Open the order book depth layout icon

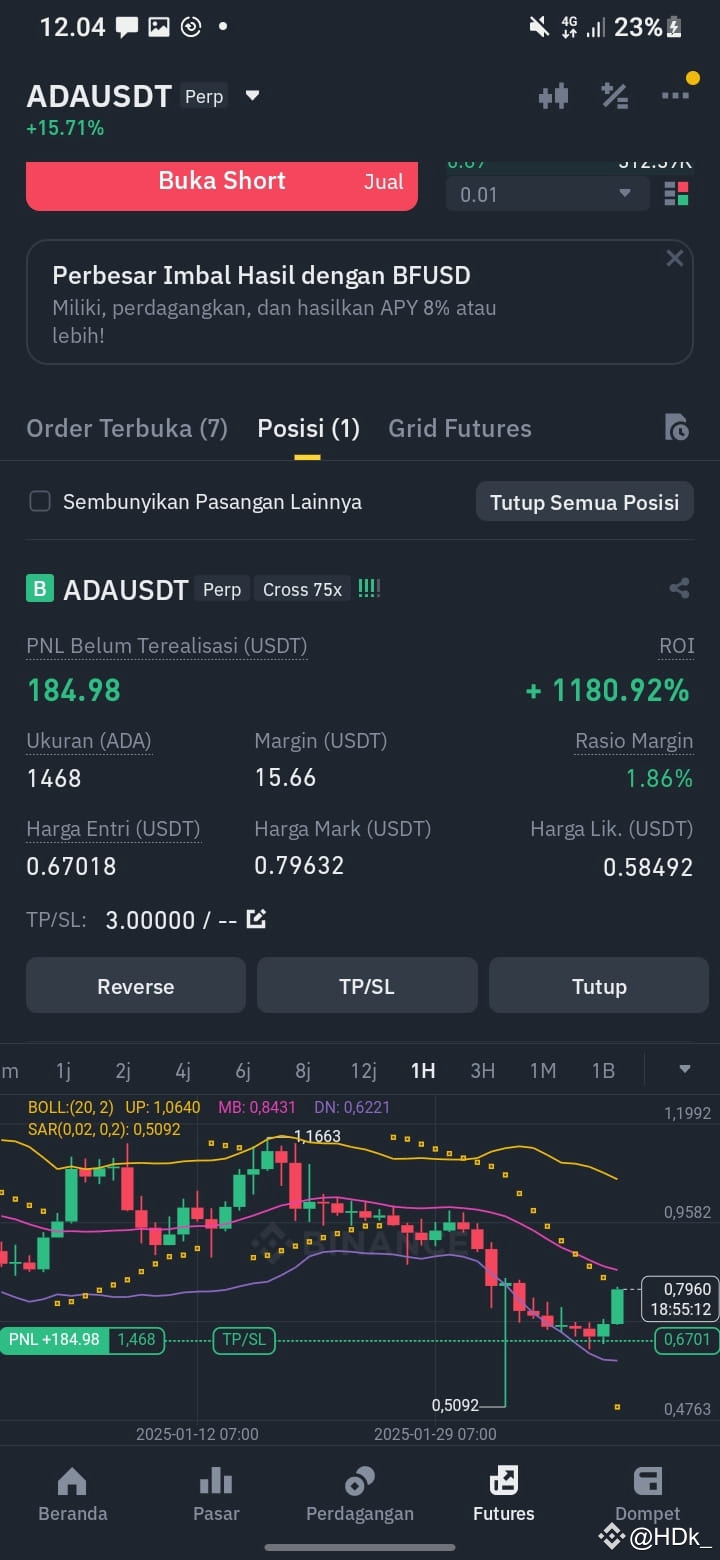pos(677,193)
